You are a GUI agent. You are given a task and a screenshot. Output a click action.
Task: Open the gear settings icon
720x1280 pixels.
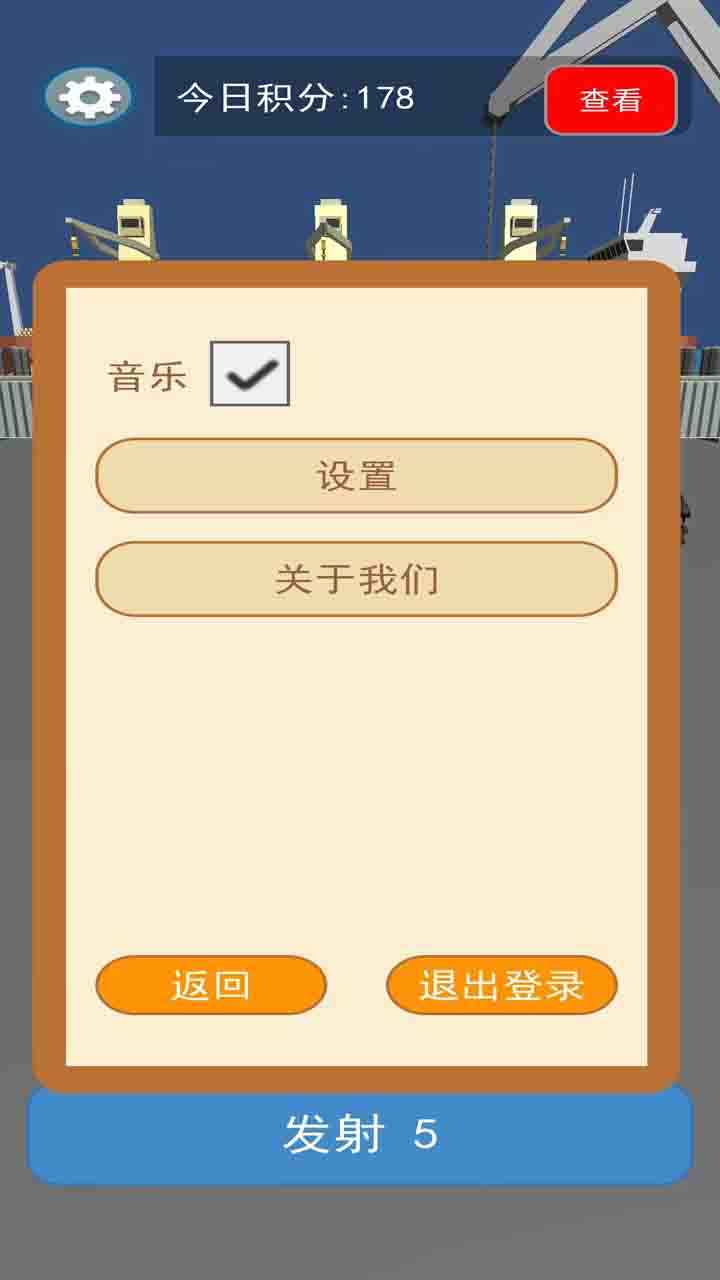(x=88, y=97)
